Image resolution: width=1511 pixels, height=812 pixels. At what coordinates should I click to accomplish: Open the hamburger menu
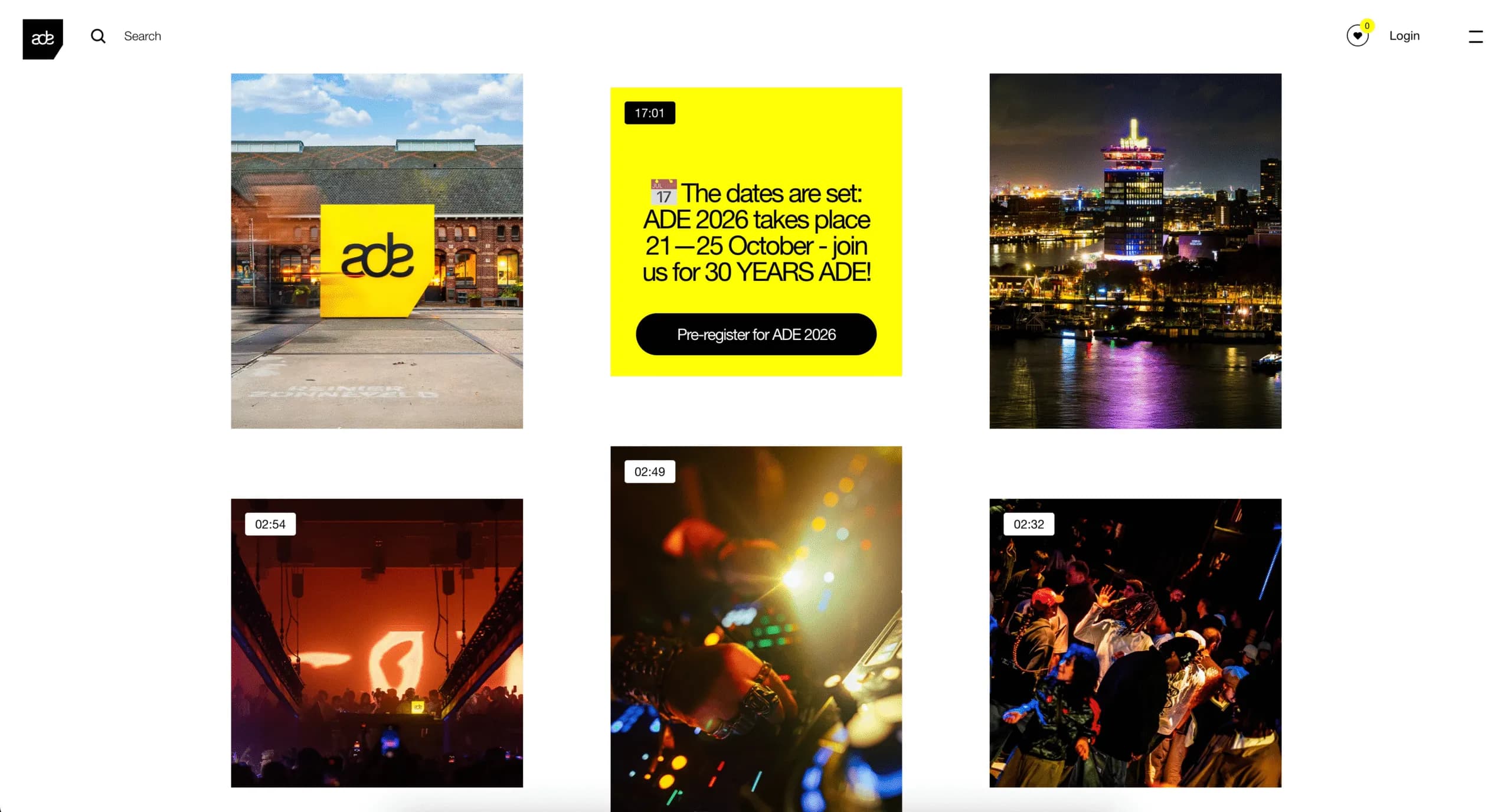point(1475,37)
